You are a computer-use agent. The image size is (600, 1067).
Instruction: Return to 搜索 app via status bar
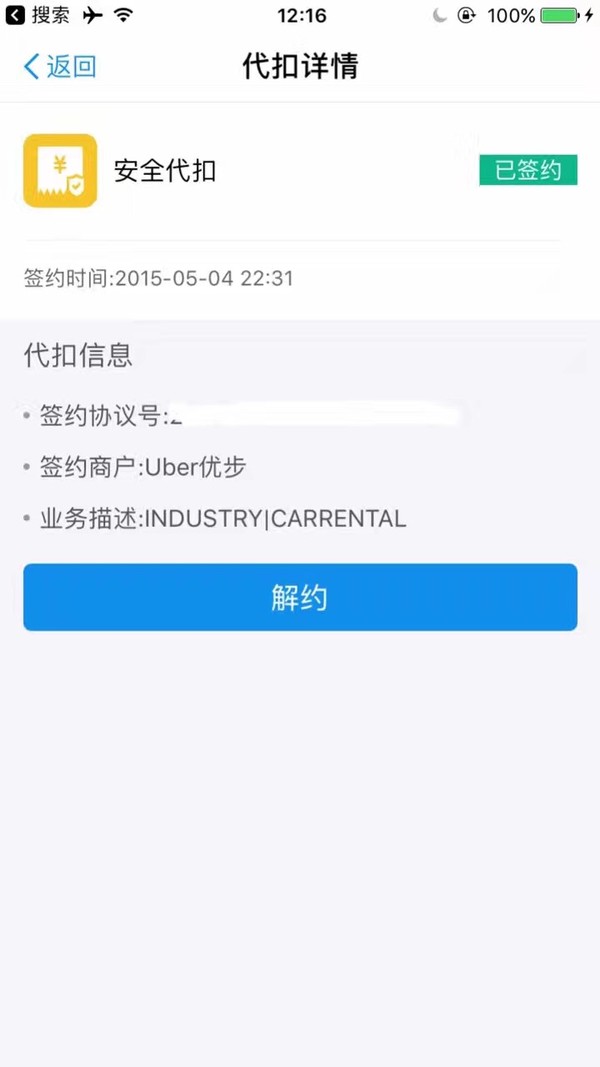coord(40,15)
